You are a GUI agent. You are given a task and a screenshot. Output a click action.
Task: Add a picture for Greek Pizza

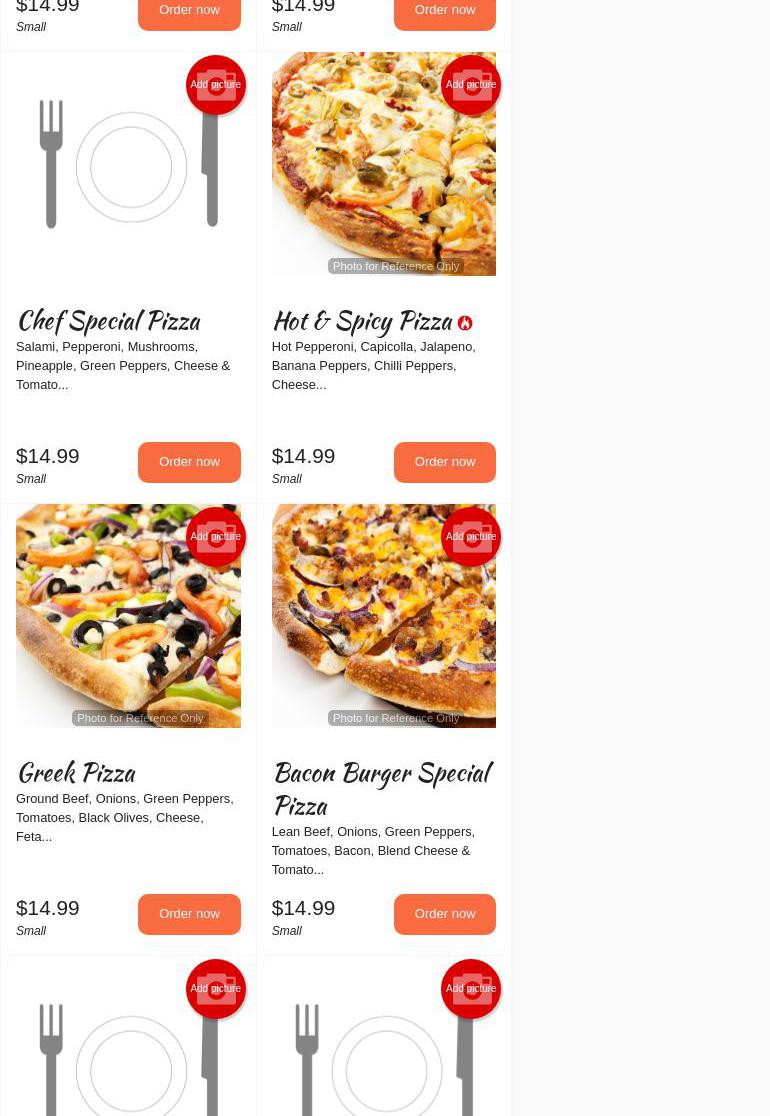point(215,537)
